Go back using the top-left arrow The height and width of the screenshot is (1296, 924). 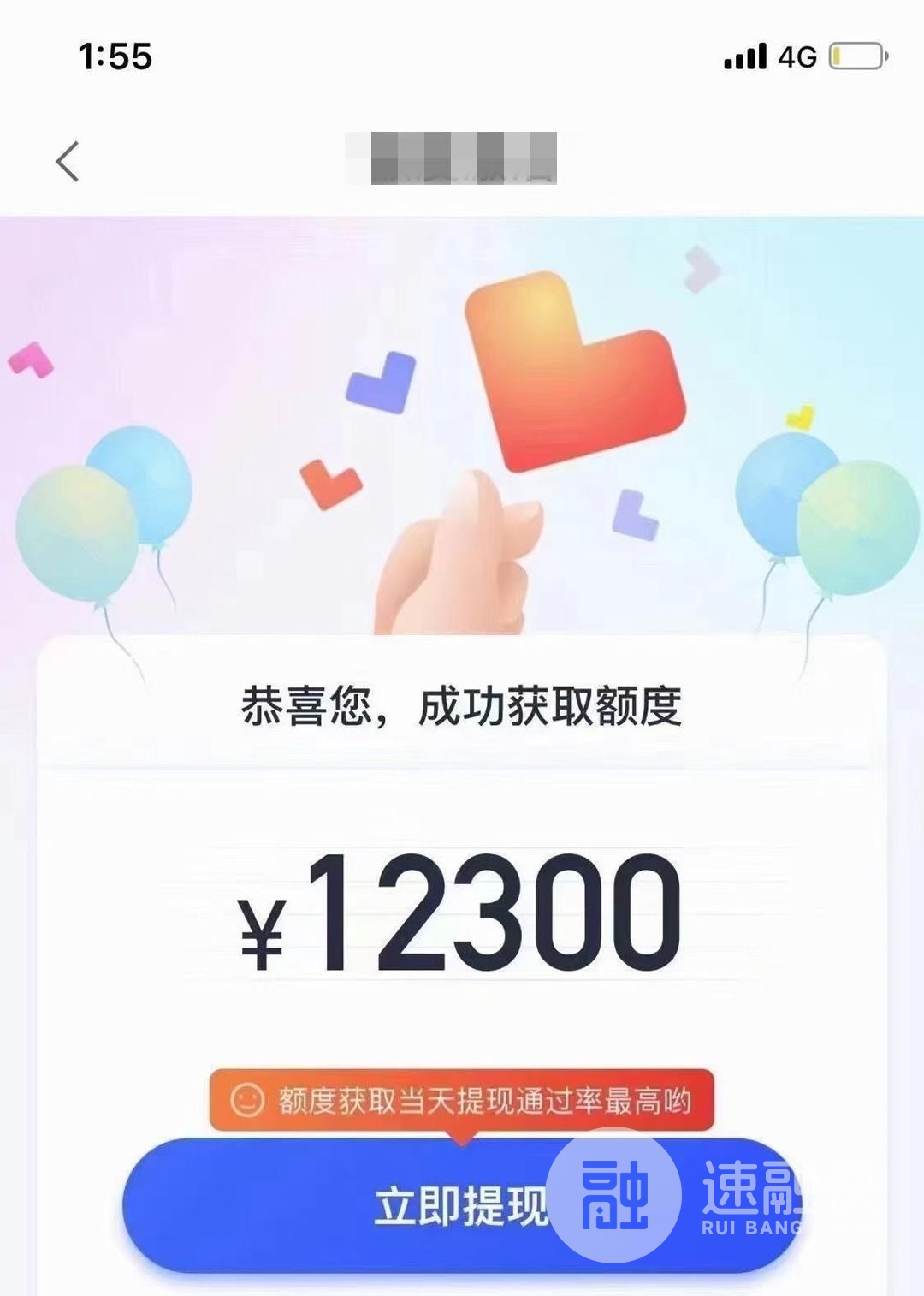coord(68,161)
